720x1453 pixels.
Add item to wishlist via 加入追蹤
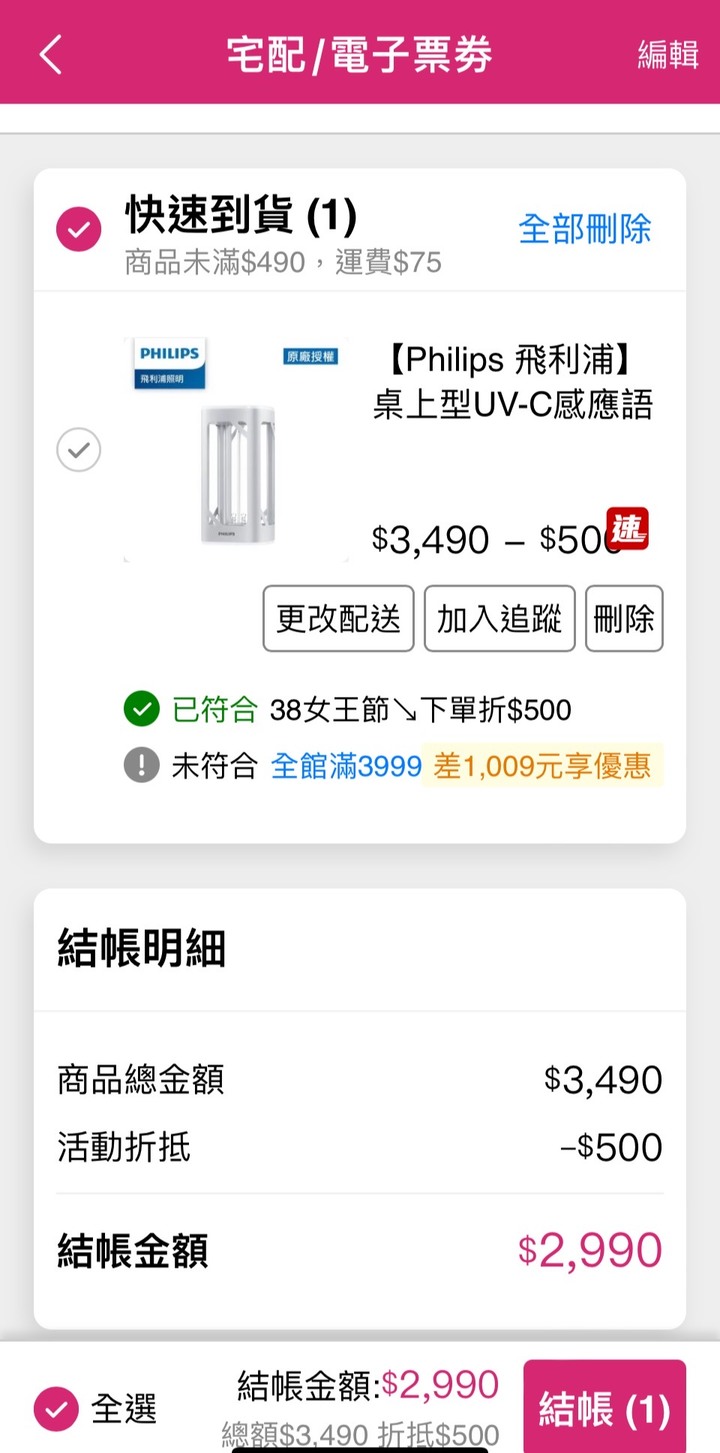(499, 619)
